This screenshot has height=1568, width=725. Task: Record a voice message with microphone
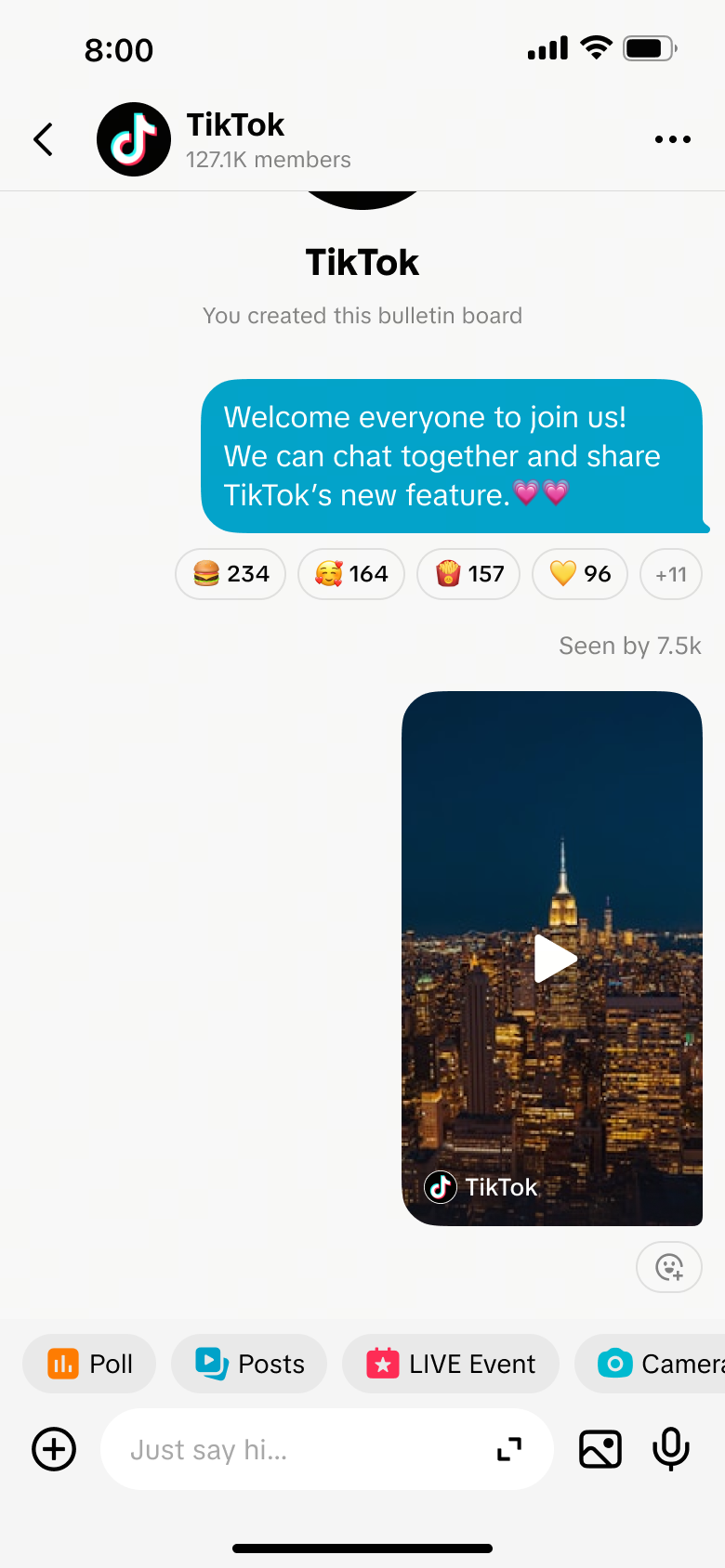tap(671, 1449)
